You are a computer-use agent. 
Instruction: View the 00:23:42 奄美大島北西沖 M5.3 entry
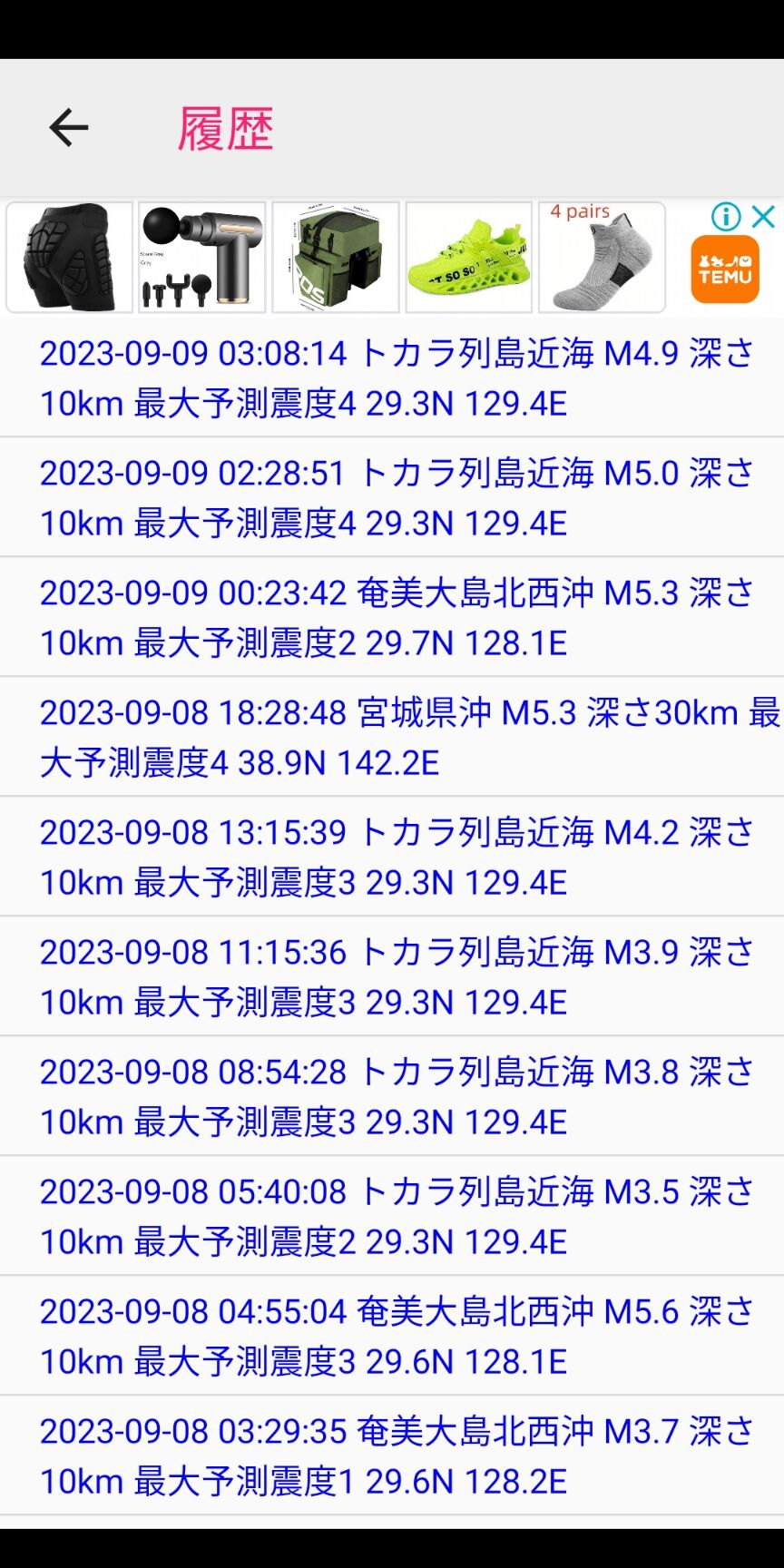coord(392,617)
